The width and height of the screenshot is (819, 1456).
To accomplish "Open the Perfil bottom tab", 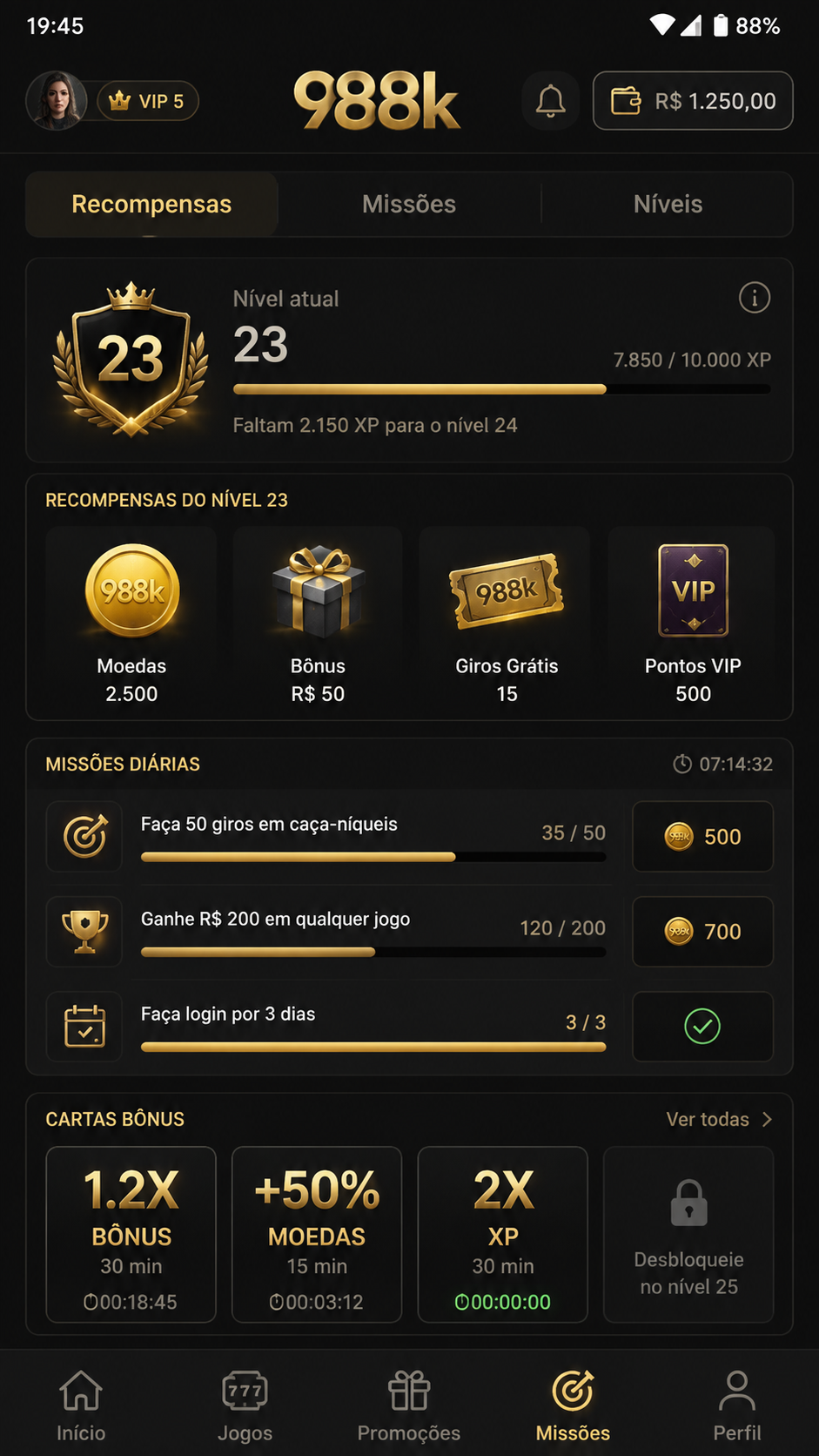I will point(737,1405).
